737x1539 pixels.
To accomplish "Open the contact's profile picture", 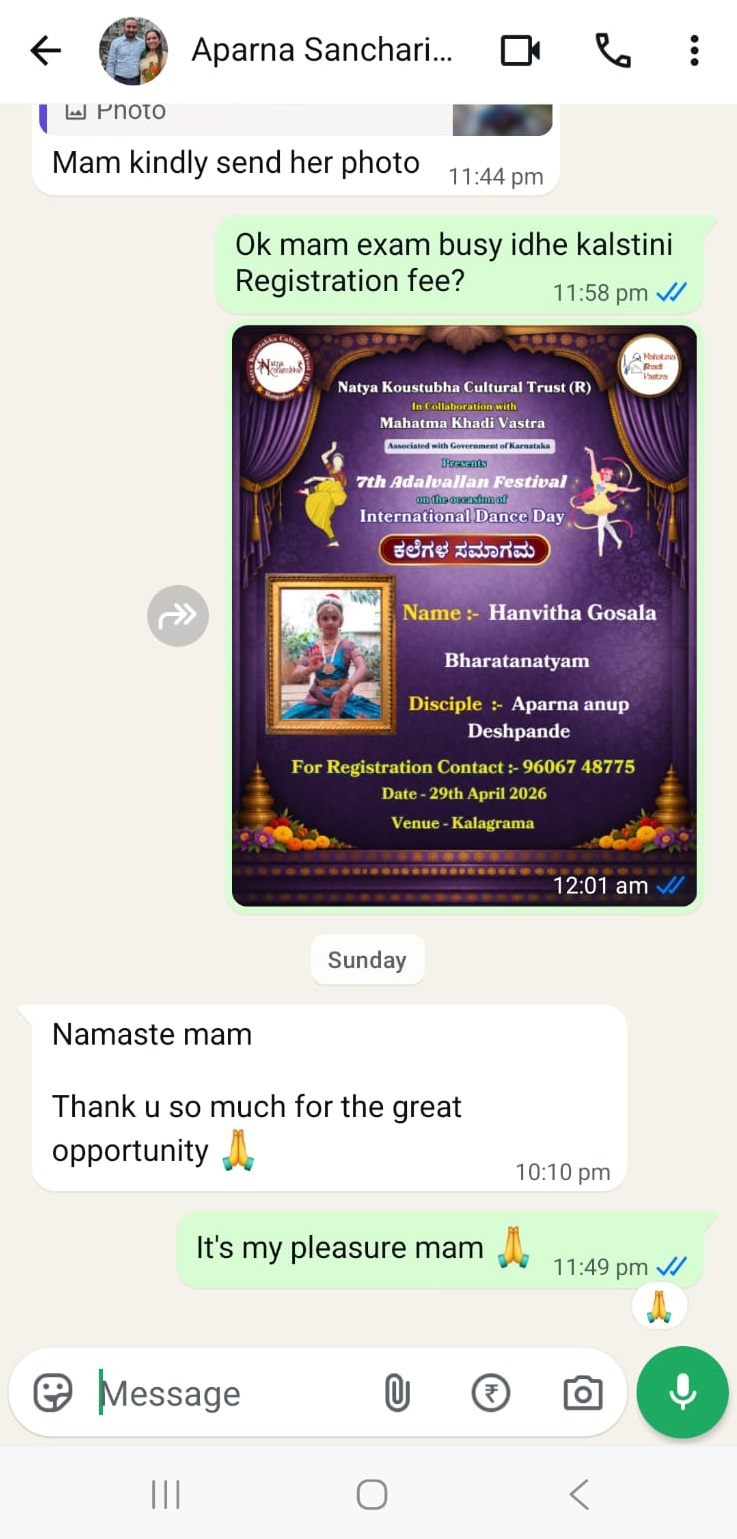I will (133, 51).
